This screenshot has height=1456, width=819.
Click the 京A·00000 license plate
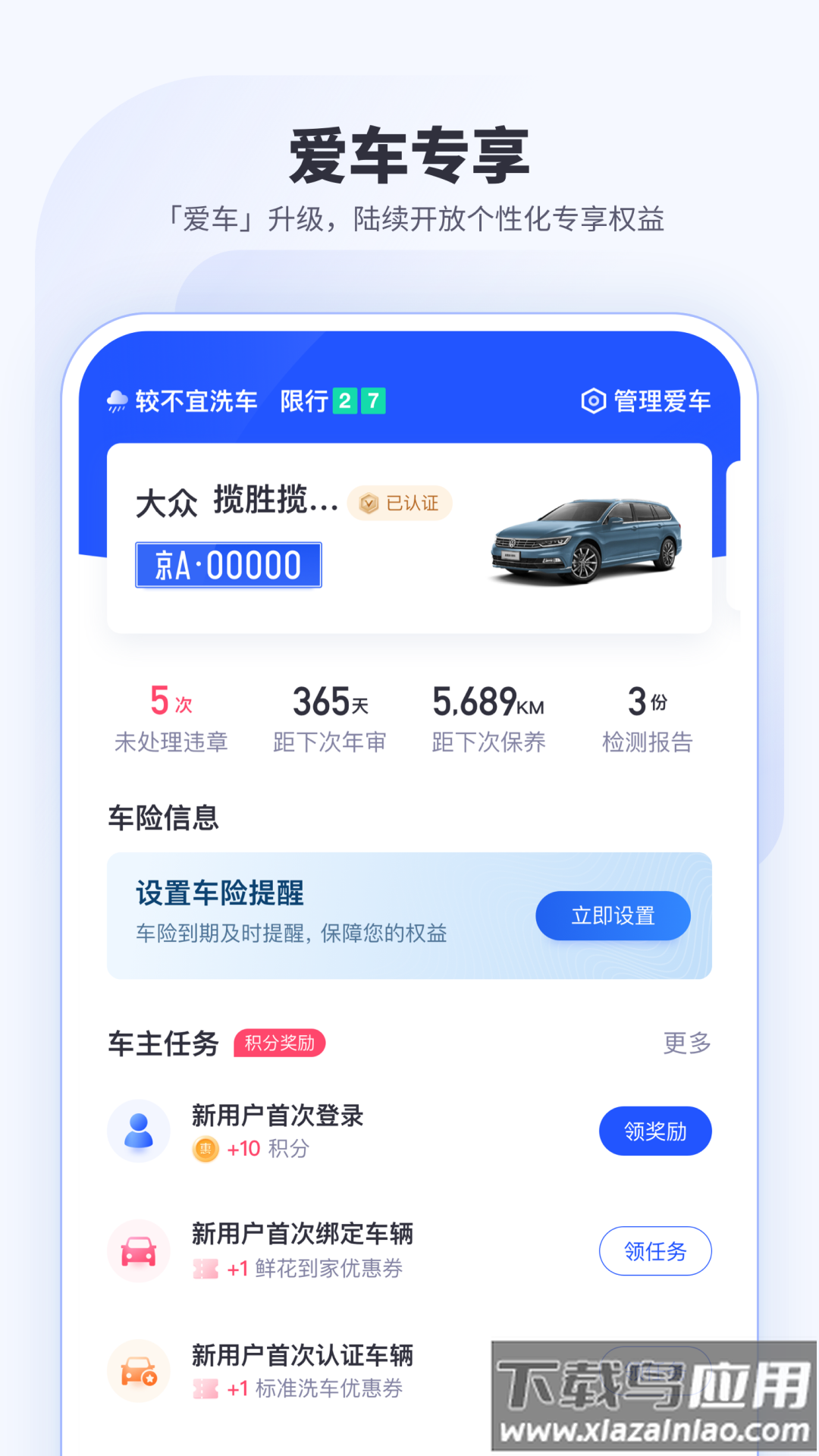pyautogui.click(x=230, y=563)
